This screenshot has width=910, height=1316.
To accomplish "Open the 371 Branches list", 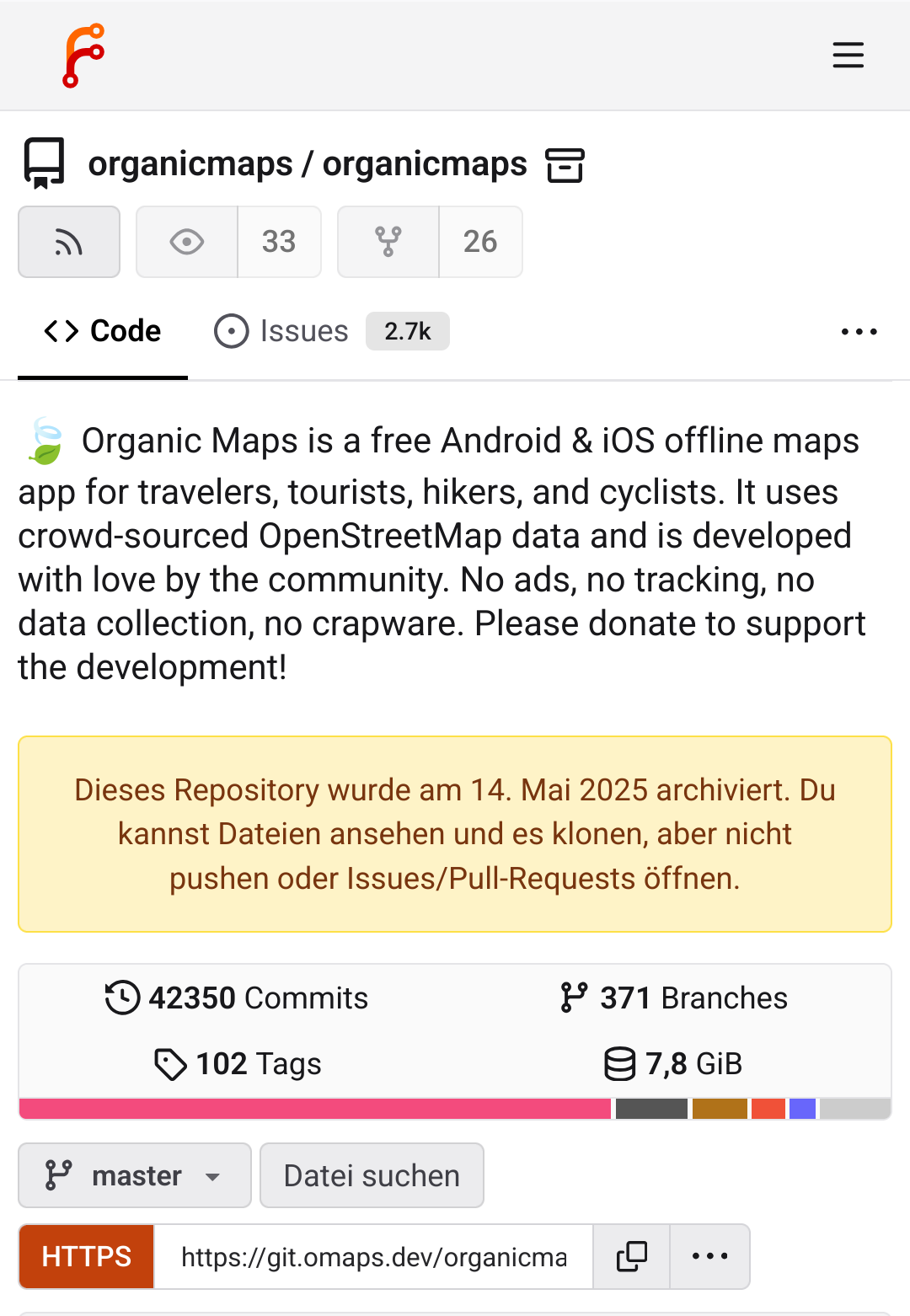I will (x=674, y=998).
